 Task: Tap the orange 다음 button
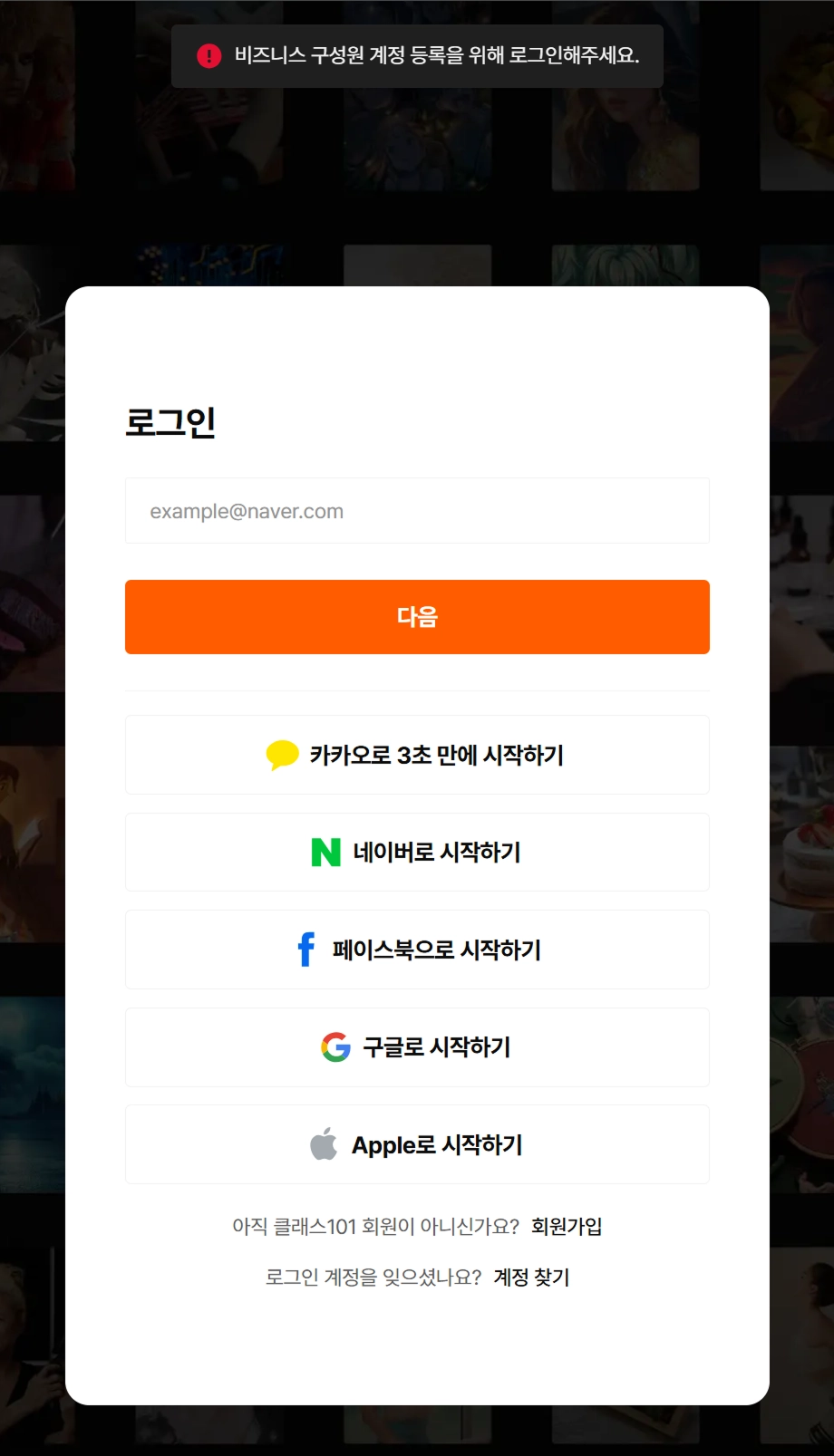coord(417,617)
